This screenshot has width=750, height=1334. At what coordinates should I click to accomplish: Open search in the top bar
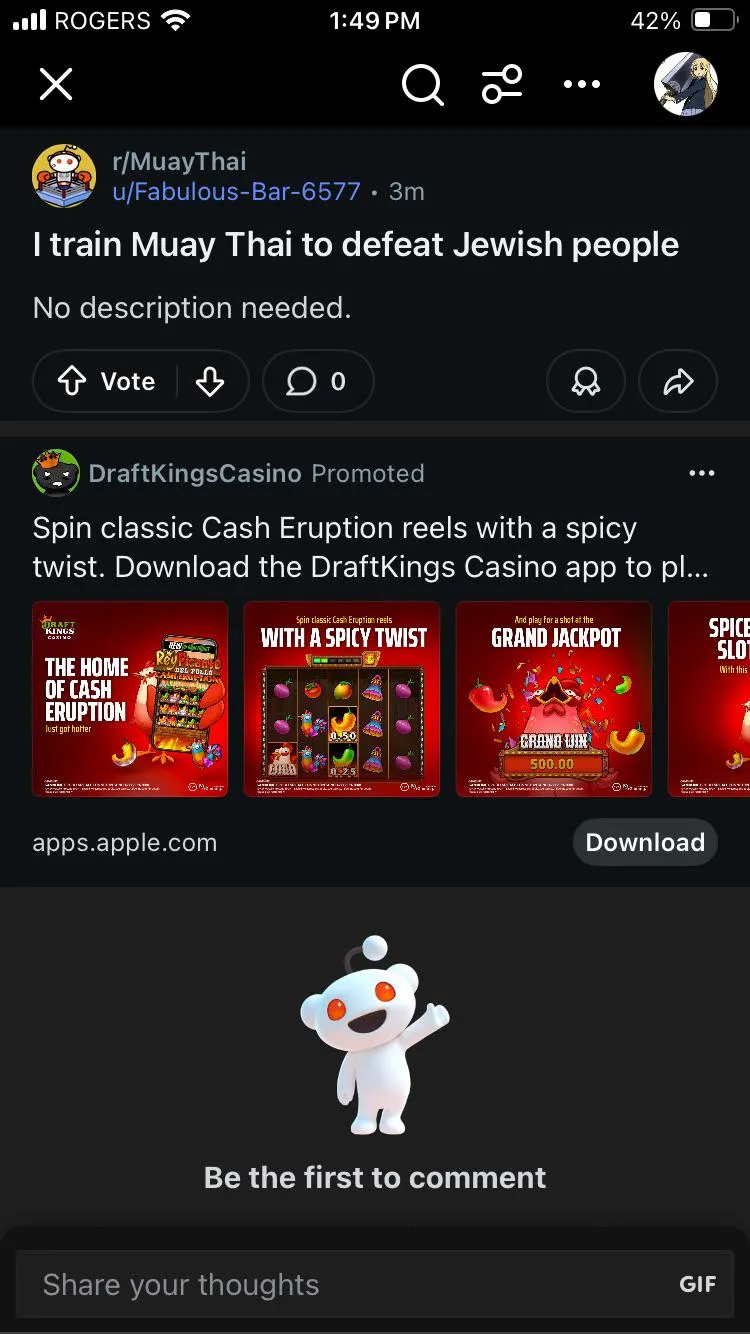pyautogui.click(x=422, y=85)
